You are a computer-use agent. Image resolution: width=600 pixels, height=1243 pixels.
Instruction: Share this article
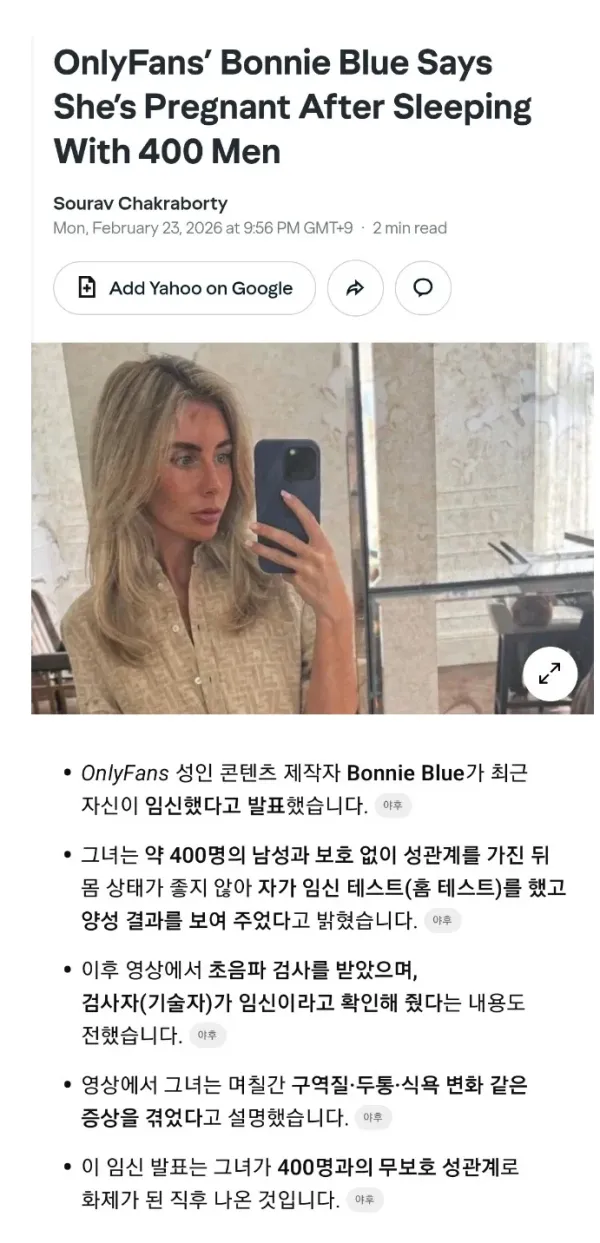coord(355,288)
